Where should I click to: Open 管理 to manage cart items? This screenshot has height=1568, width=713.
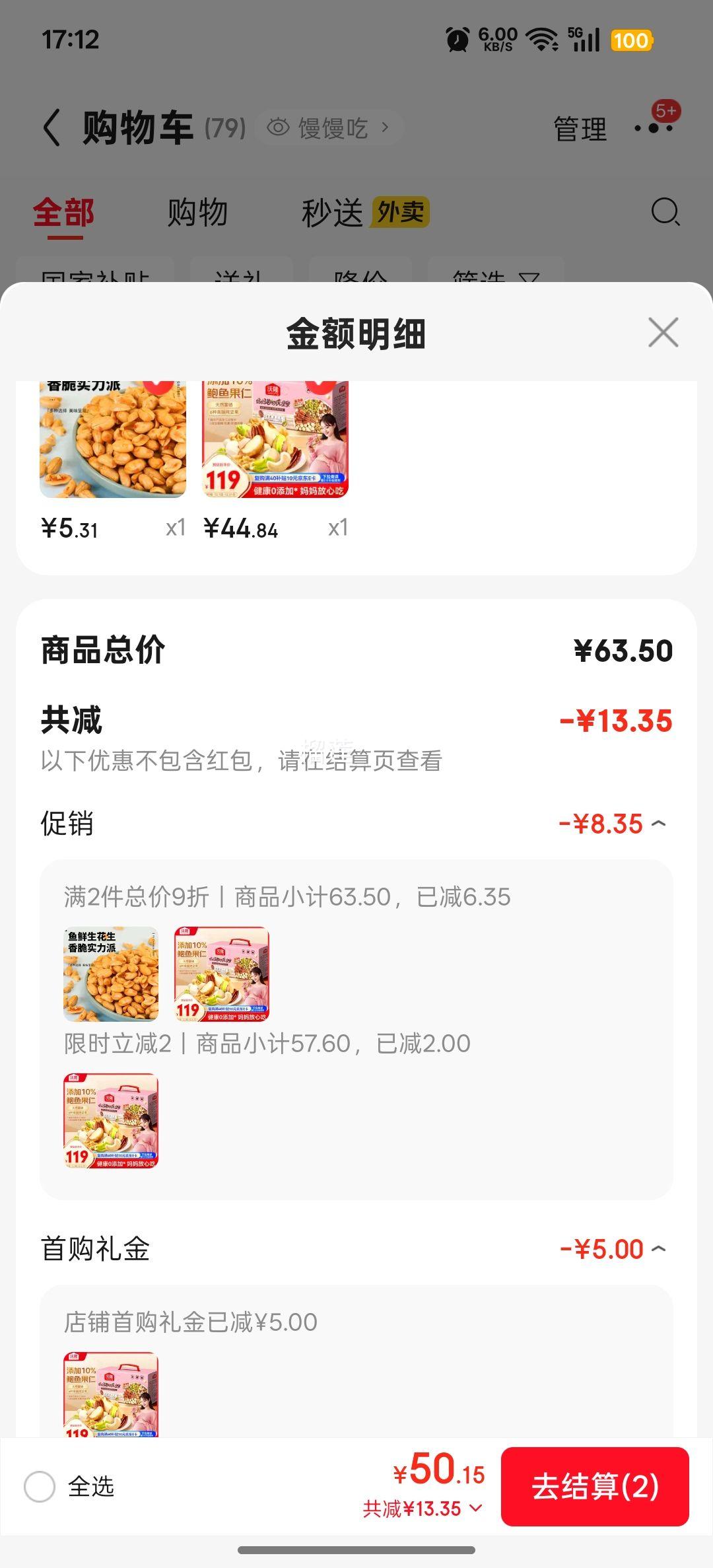pos(580,129)
